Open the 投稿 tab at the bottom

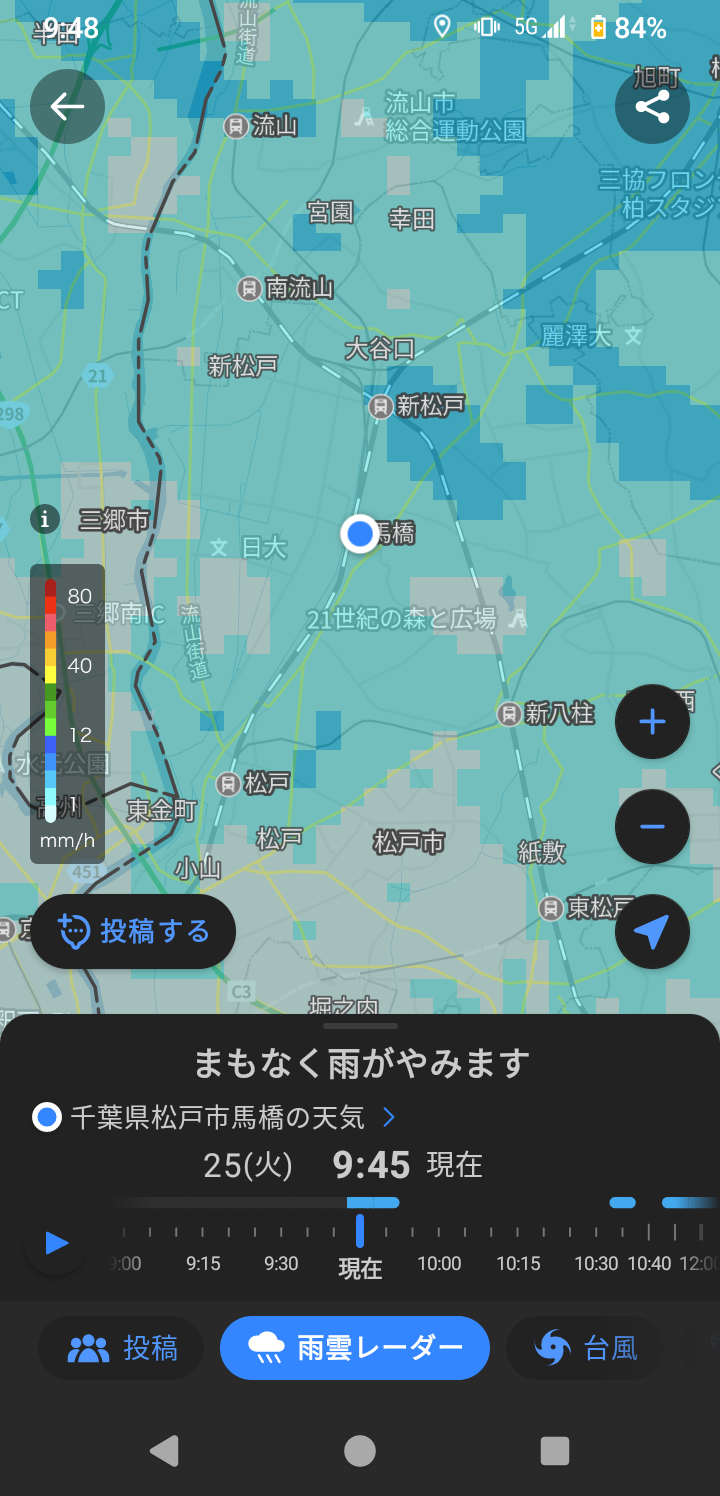pyautogui.click(x=121, y=1347)
